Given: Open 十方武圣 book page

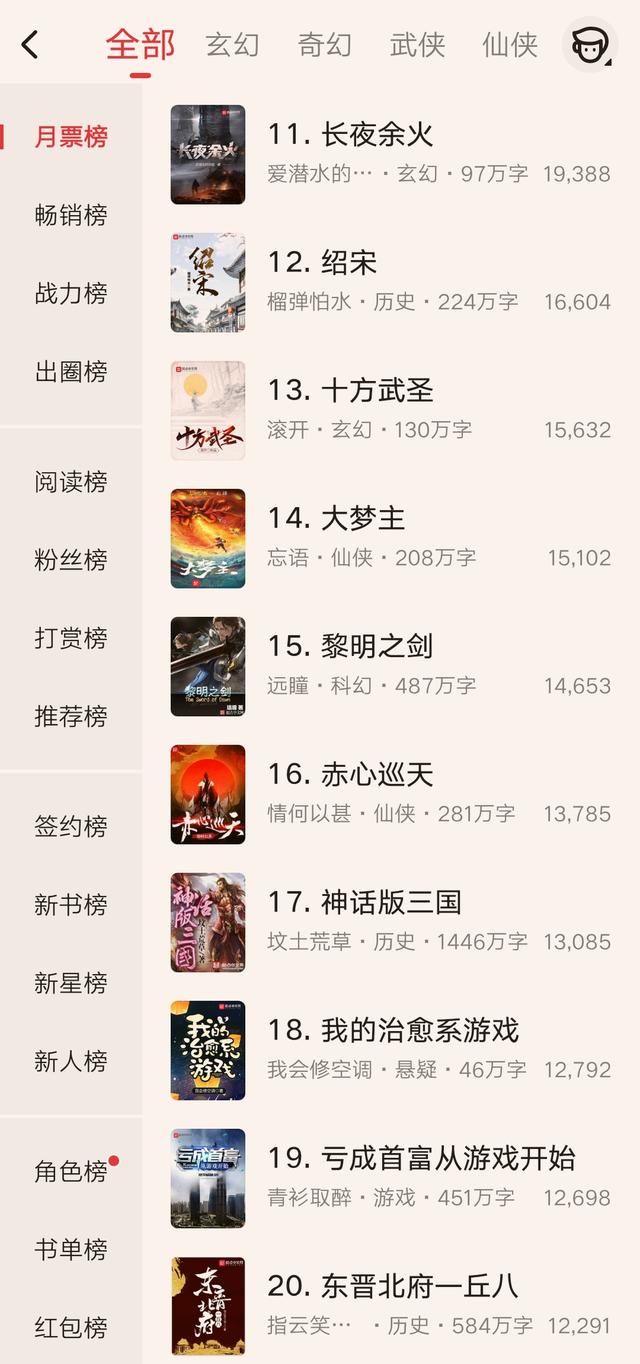Looking at the screenshot, I should pos(377,391).
